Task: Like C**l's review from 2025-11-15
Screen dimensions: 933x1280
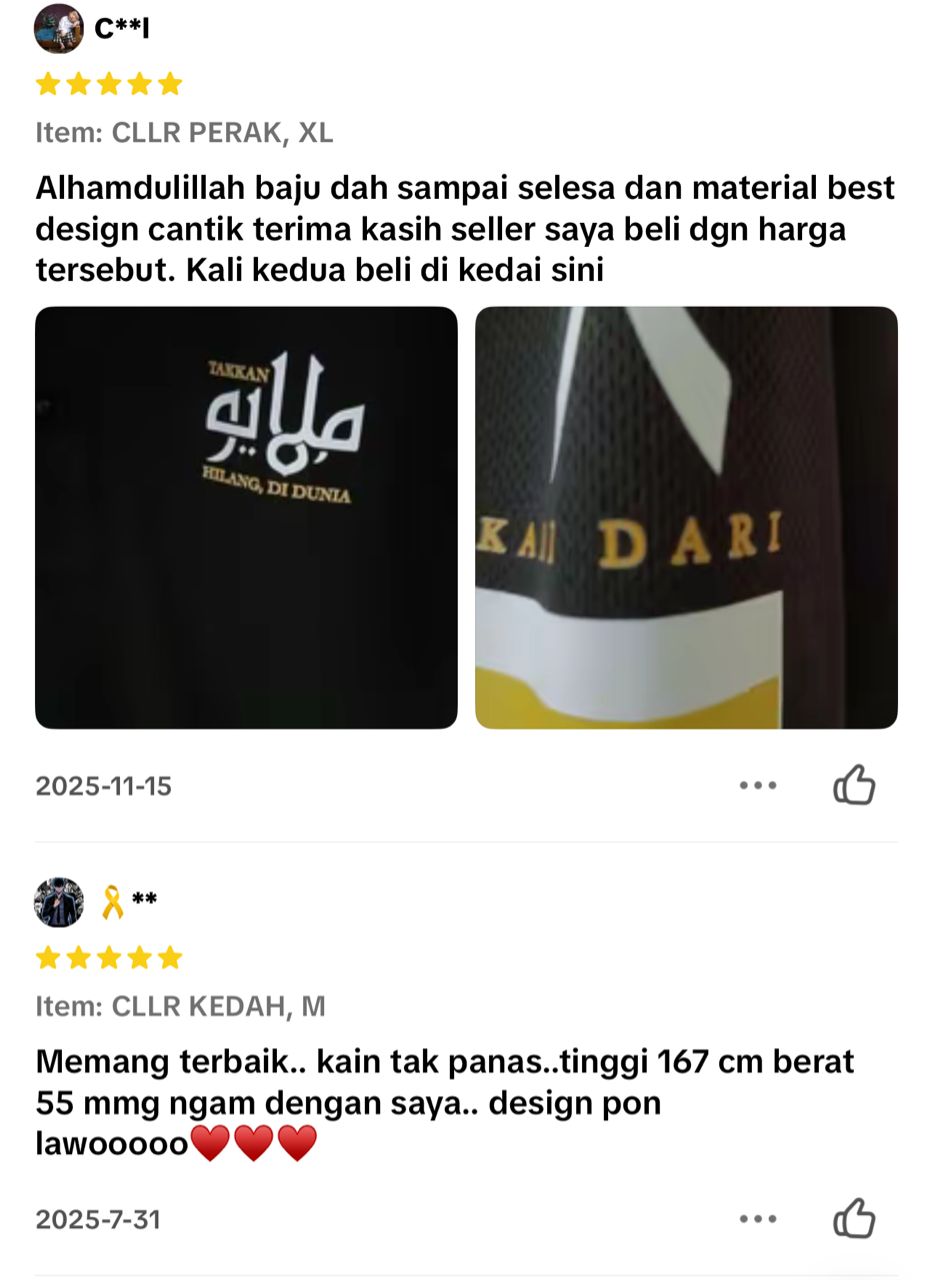Action: click(x=854, y=785)
